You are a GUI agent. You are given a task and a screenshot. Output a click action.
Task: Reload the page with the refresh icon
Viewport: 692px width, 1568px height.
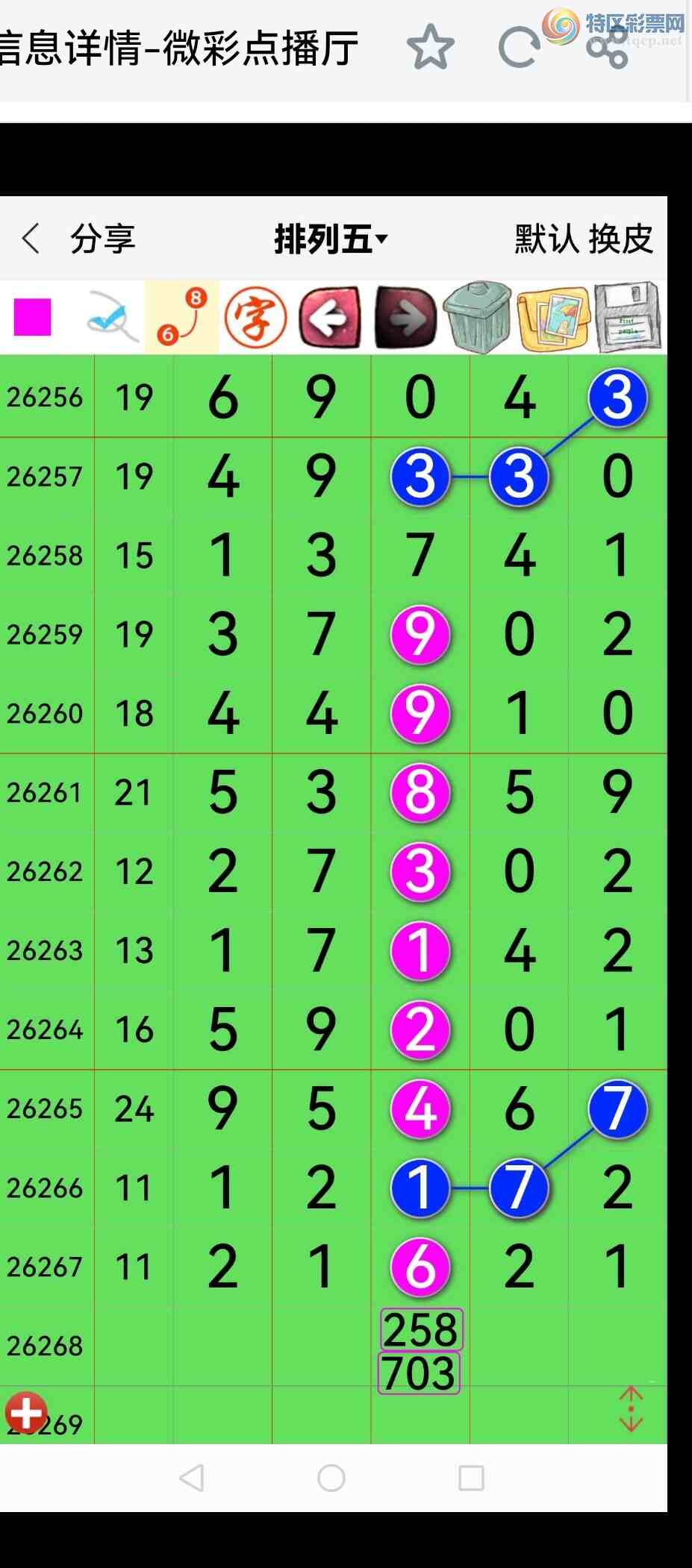519,47
